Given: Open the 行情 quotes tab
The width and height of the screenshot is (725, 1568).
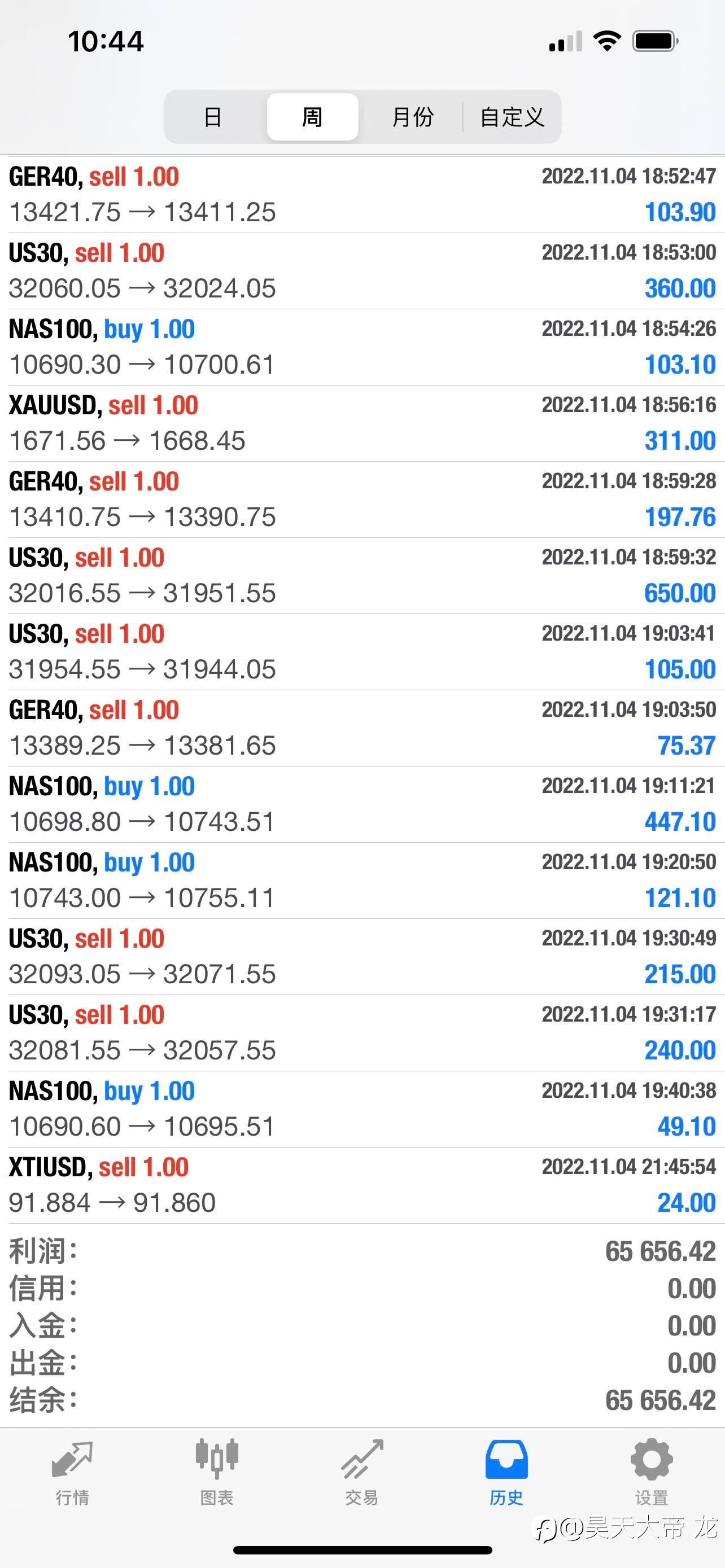Looking at the screenshot, I should (72, 1473).
